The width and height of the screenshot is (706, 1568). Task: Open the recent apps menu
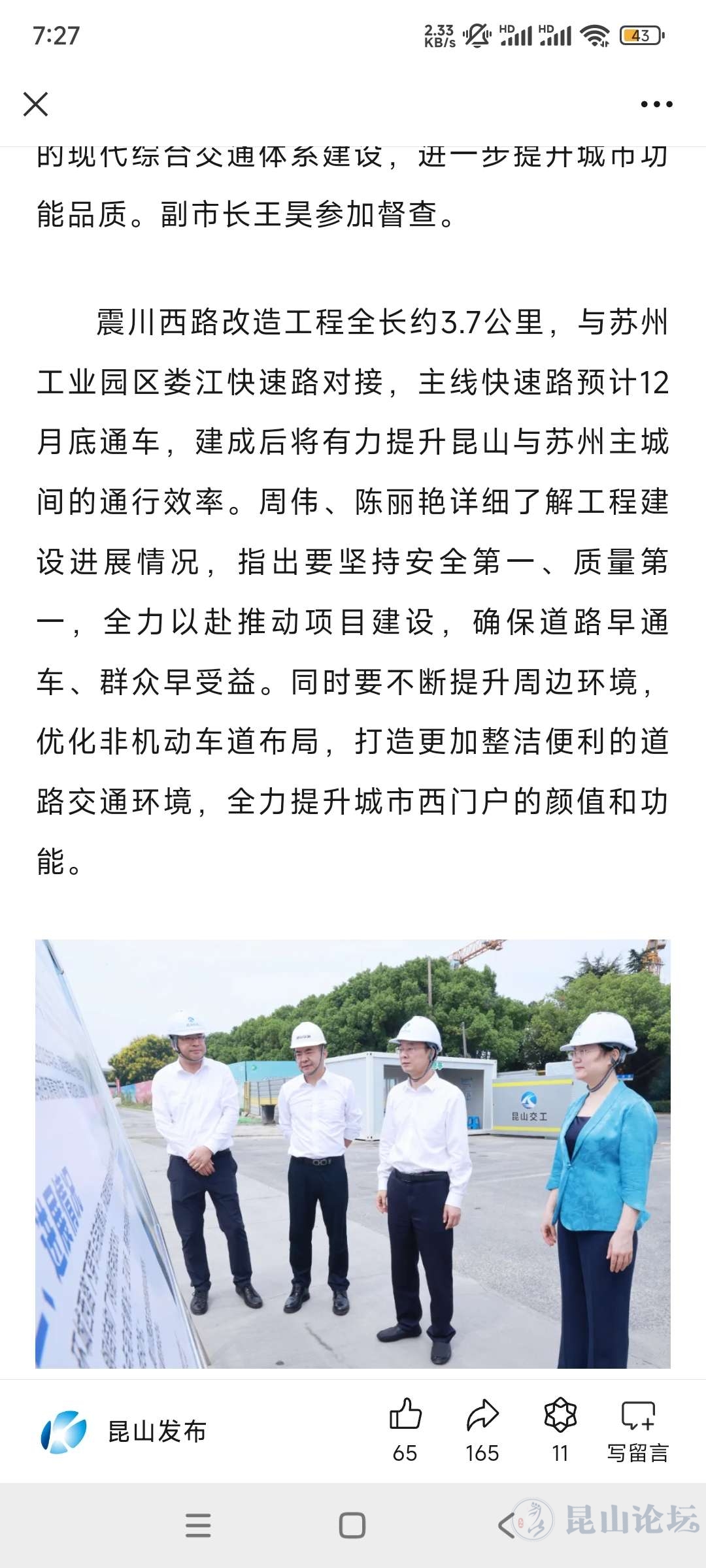198,1526
